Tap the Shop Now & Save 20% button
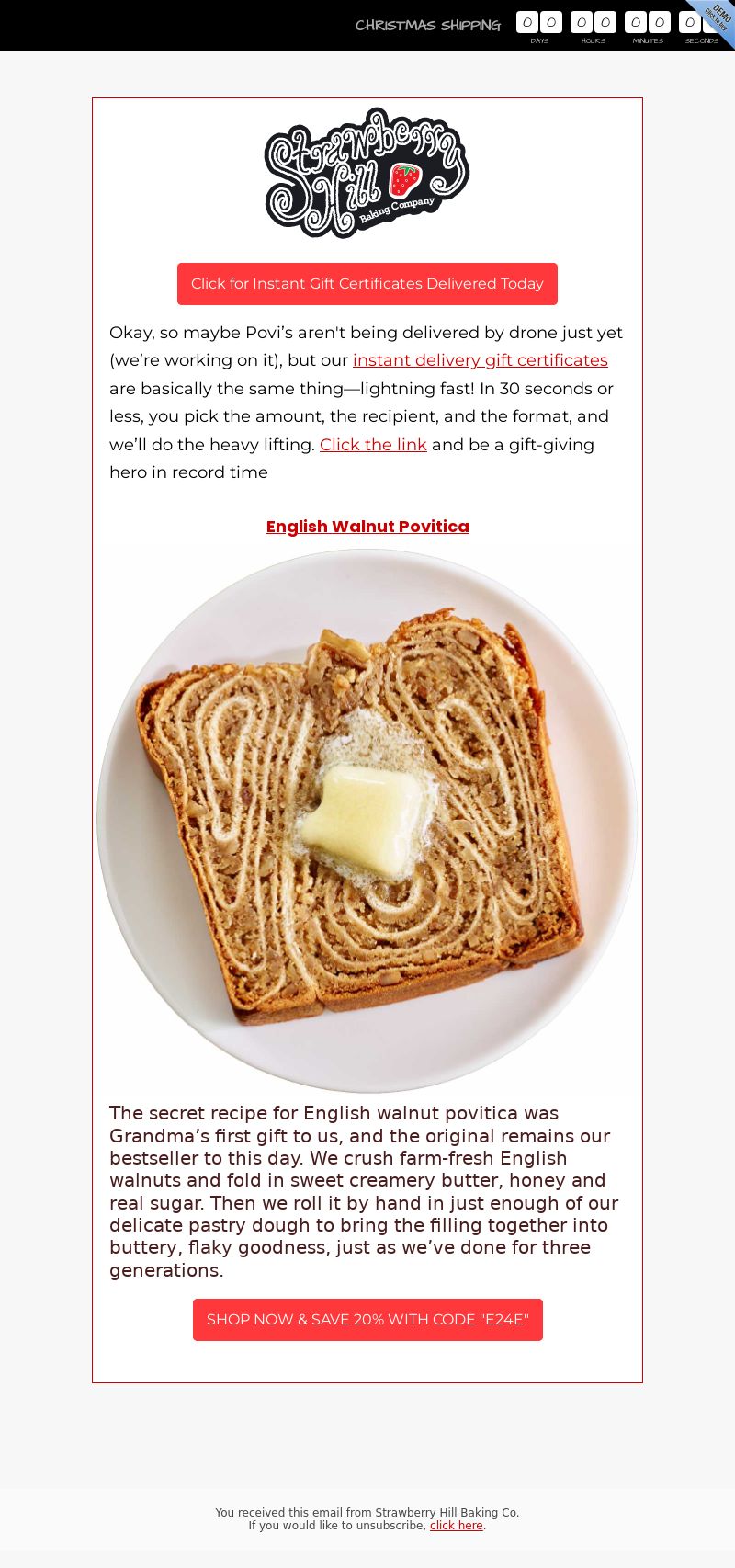The height and width of the screenshot is (1568, 735). point(367,1320)
